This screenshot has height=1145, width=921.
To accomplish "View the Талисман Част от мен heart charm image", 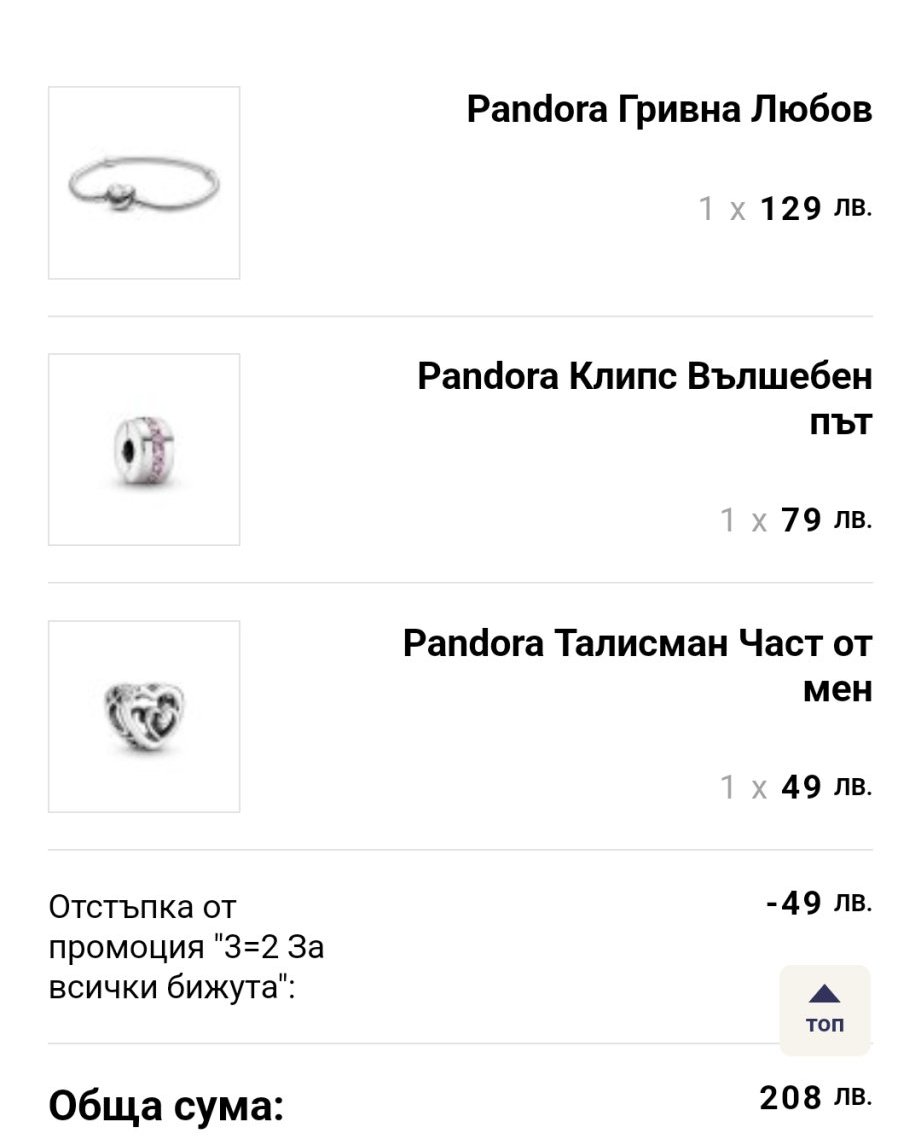I will click(x=144, y=716).
